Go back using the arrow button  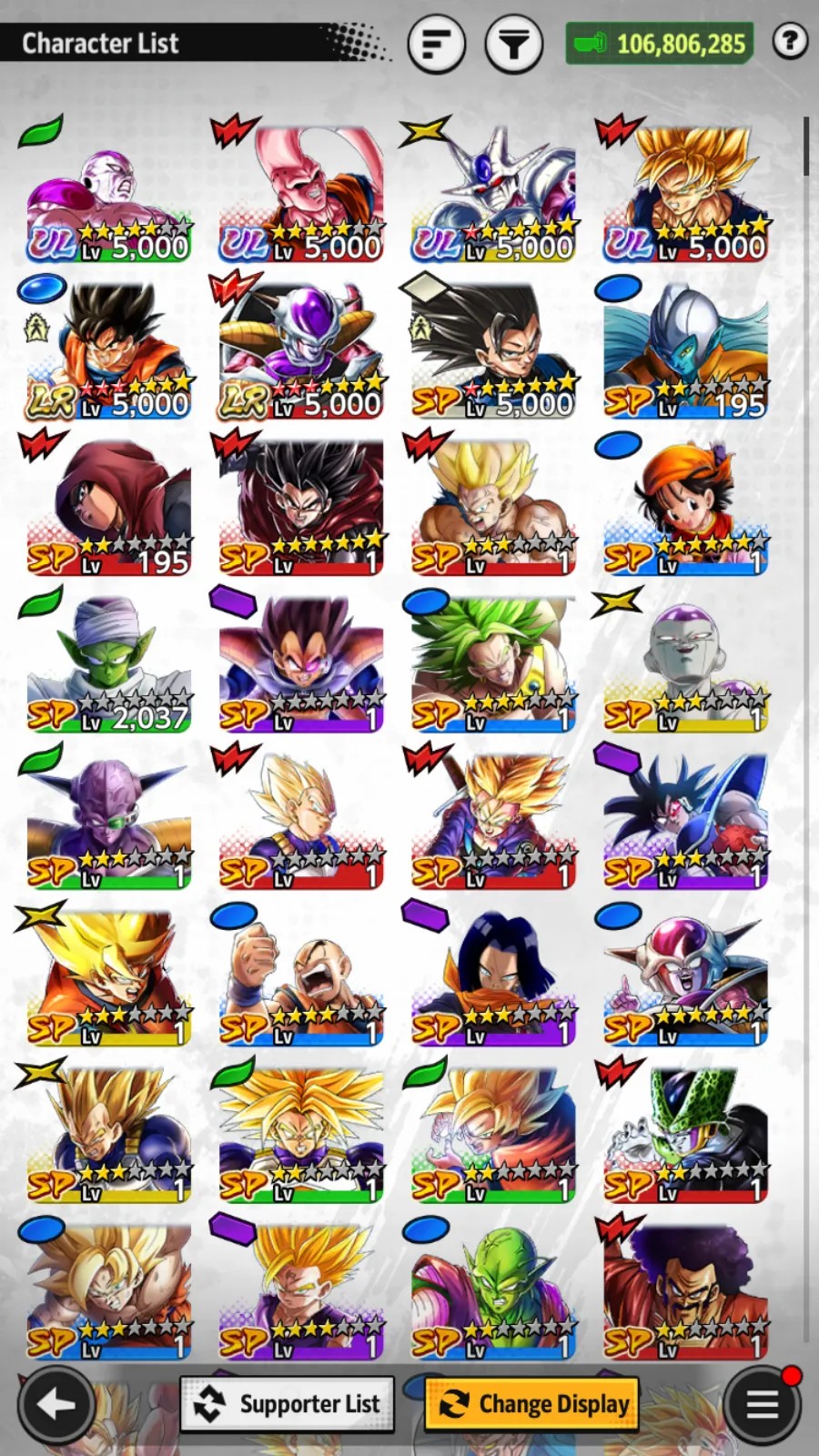pos(56,1405)
